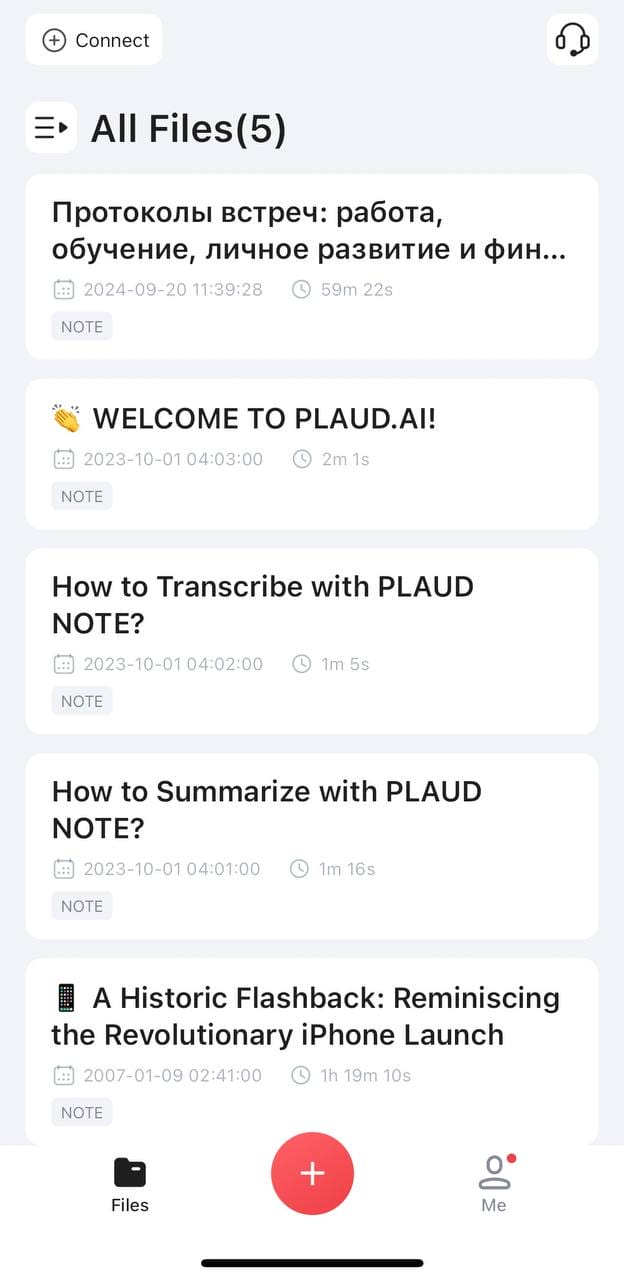Open How to Summarize with PLAUD NOTE
The height and width of the screenshot is (1280, 624).
click(312, 846)
